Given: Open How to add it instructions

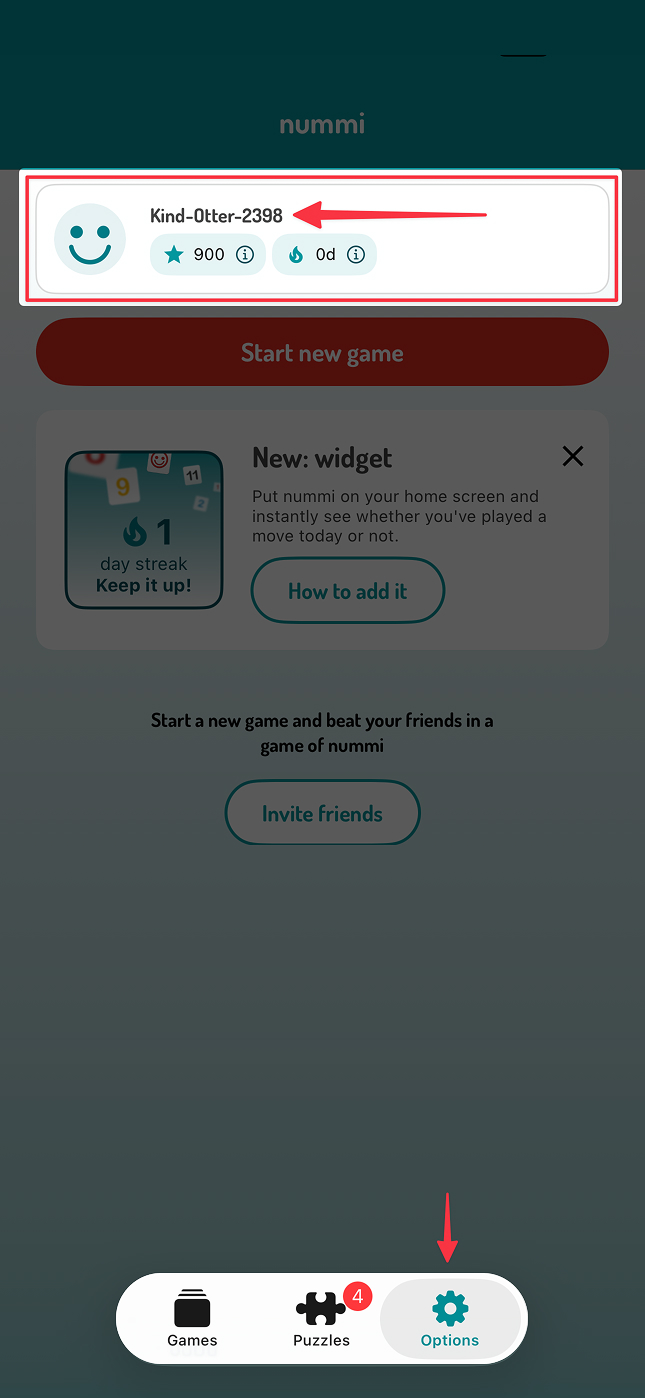Looking at the screenshot, I should tap(347, 591).
